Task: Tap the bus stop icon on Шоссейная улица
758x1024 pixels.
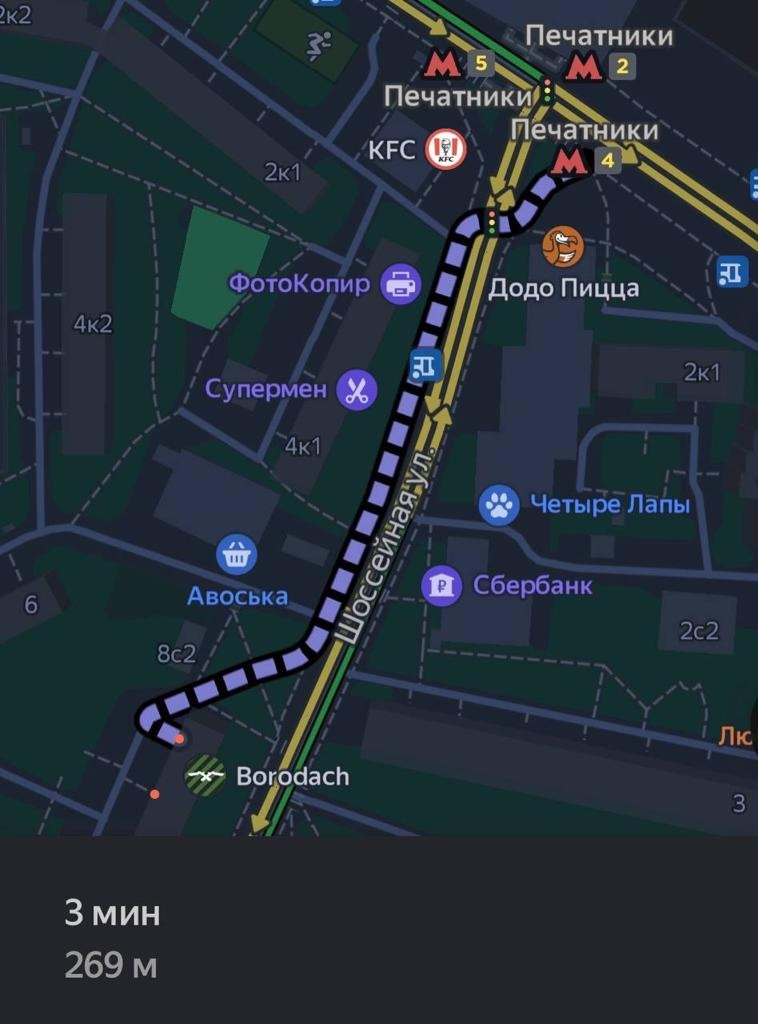Action: click(x=426, y=364)
